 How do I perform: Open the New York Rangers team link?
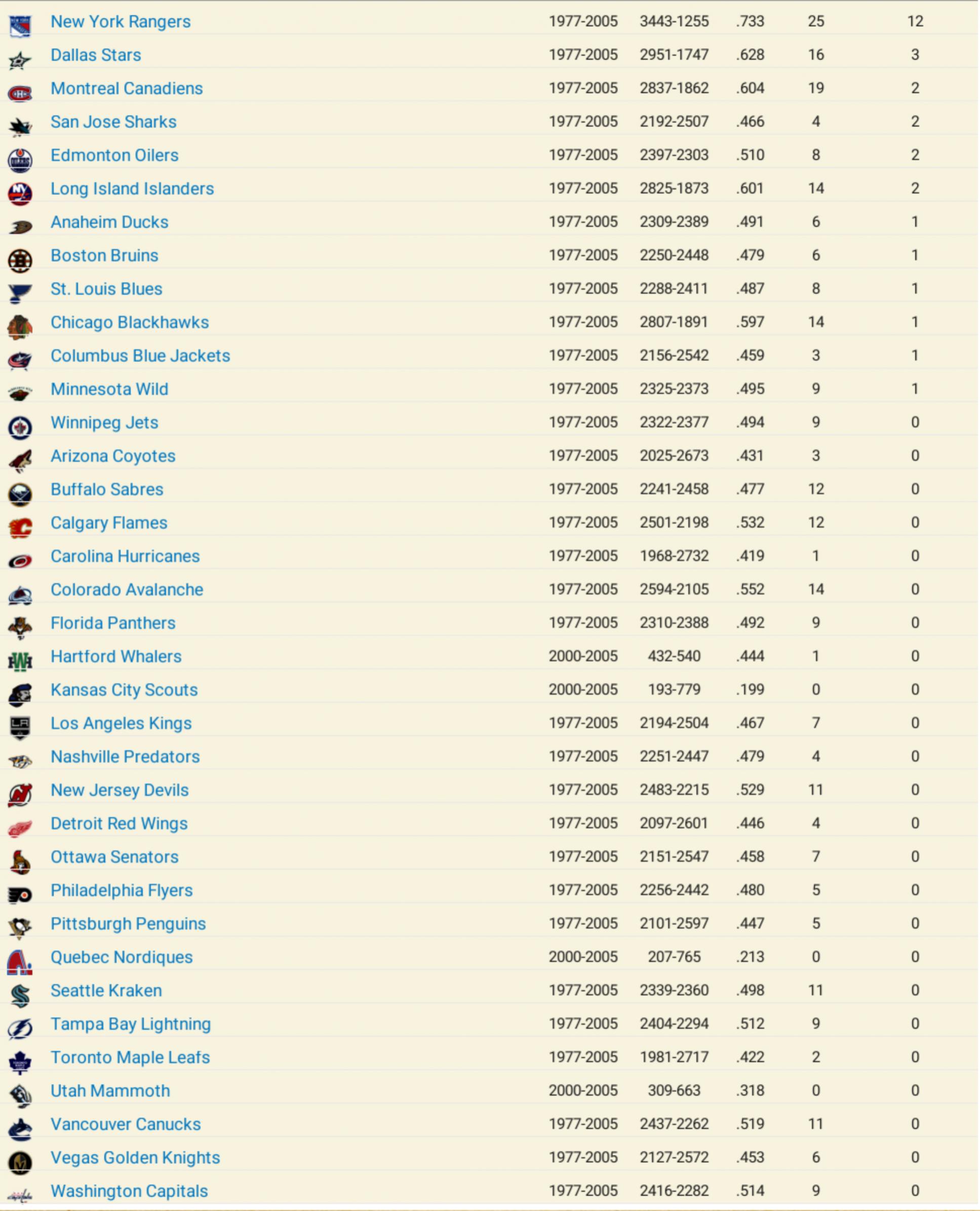(120, 21)
